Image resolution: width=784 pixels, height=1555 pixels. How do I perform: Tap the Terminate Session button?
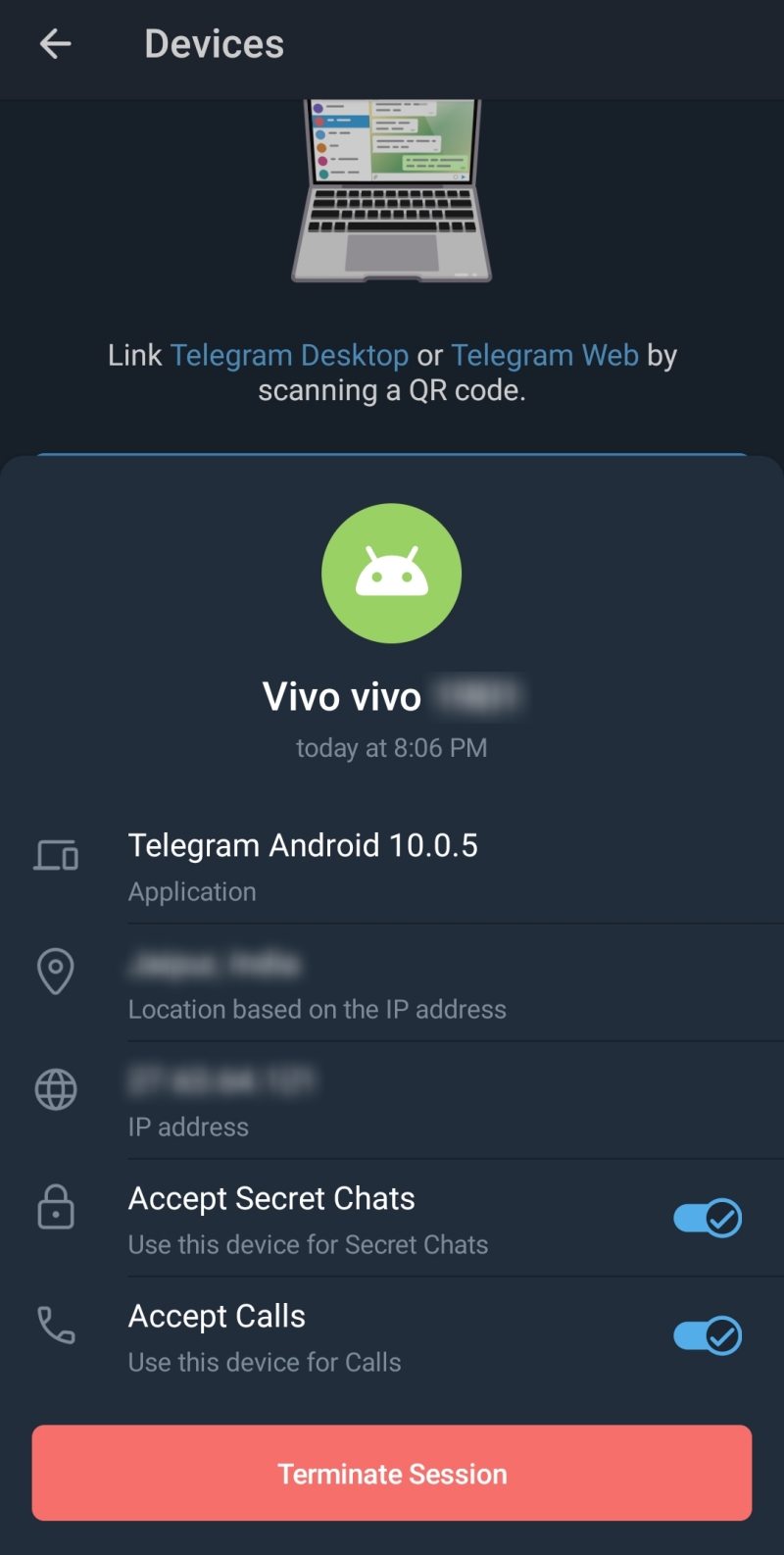point(392,1473)
